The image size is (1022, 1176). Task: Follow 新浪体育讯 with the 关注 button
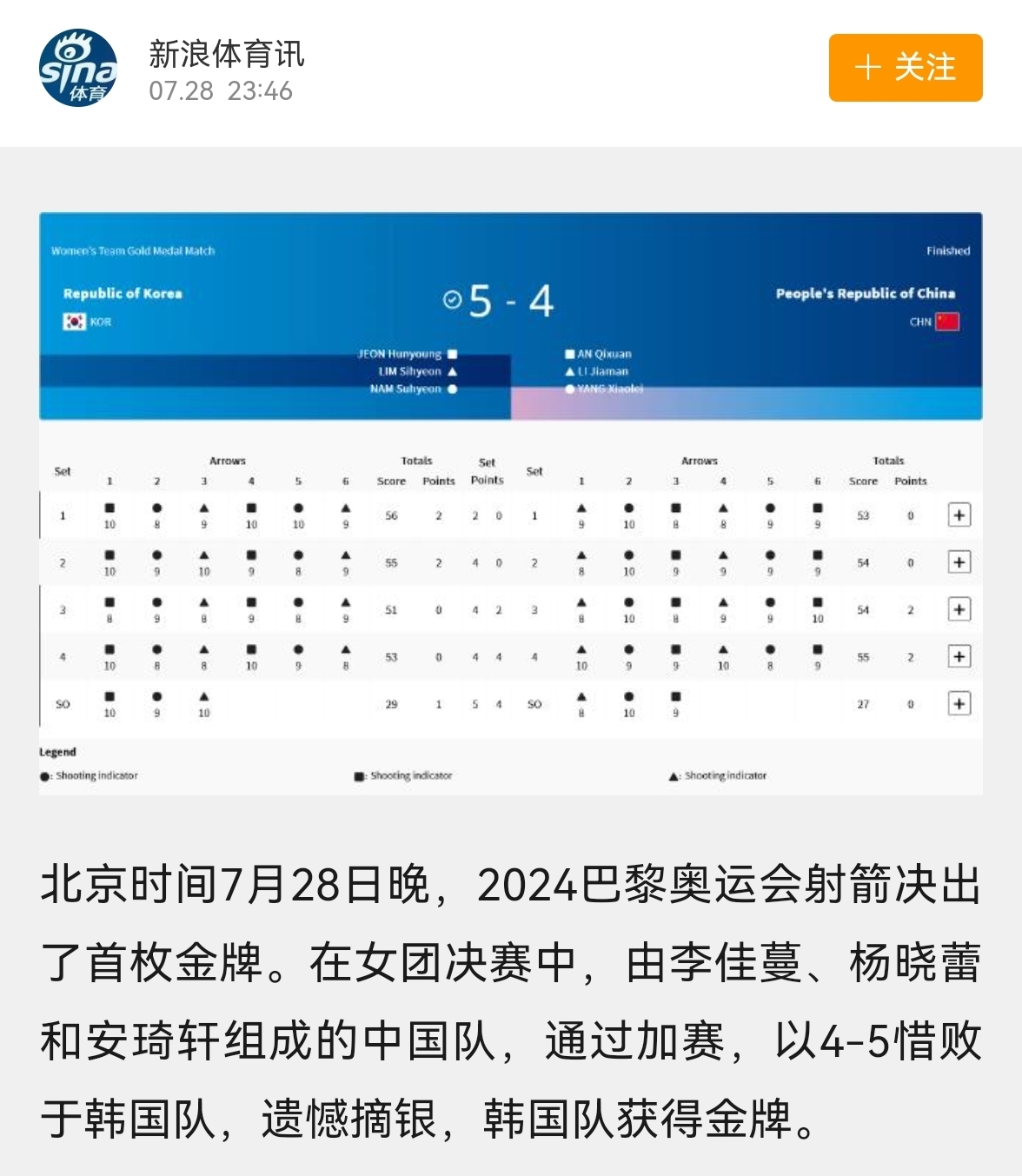(905, 68)
